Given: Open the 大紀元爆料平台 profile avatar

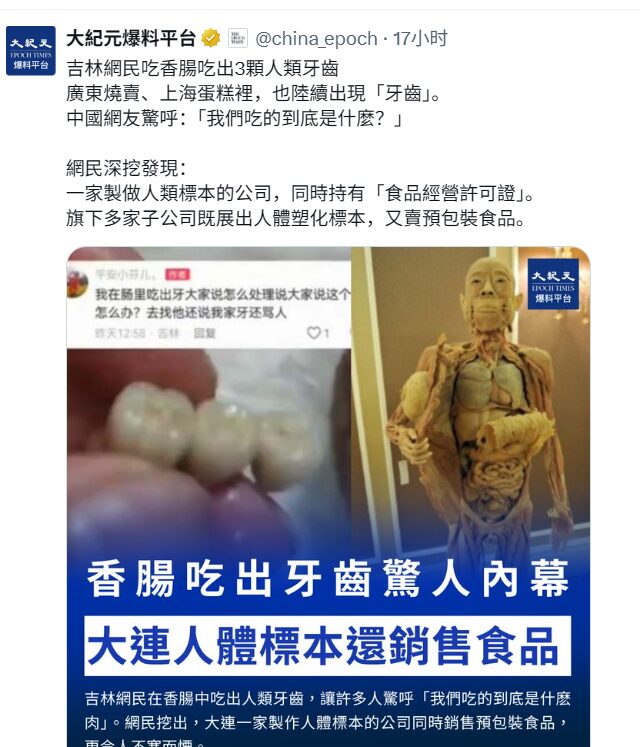Looking at the screenshot, I should [31, 51].
